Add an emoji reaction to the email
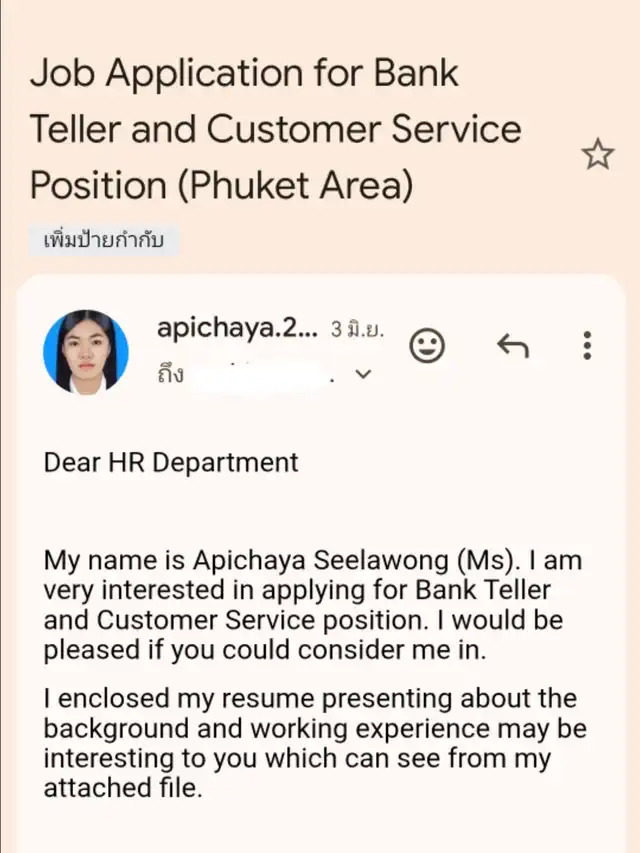Screen dimensions: 640x853 pos(428,346)
